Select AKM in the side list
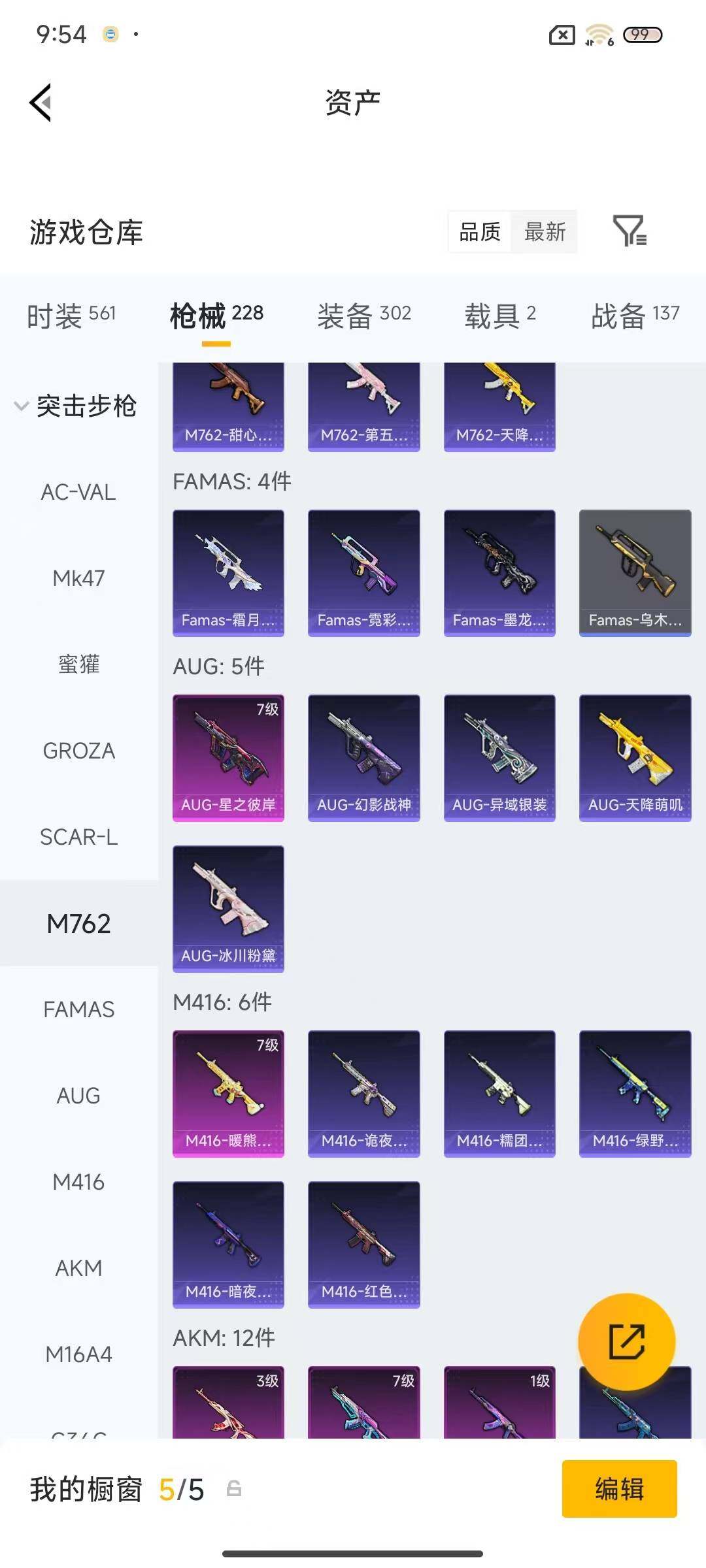The height and width of the screenshot is (1568, 706). 78,1268
